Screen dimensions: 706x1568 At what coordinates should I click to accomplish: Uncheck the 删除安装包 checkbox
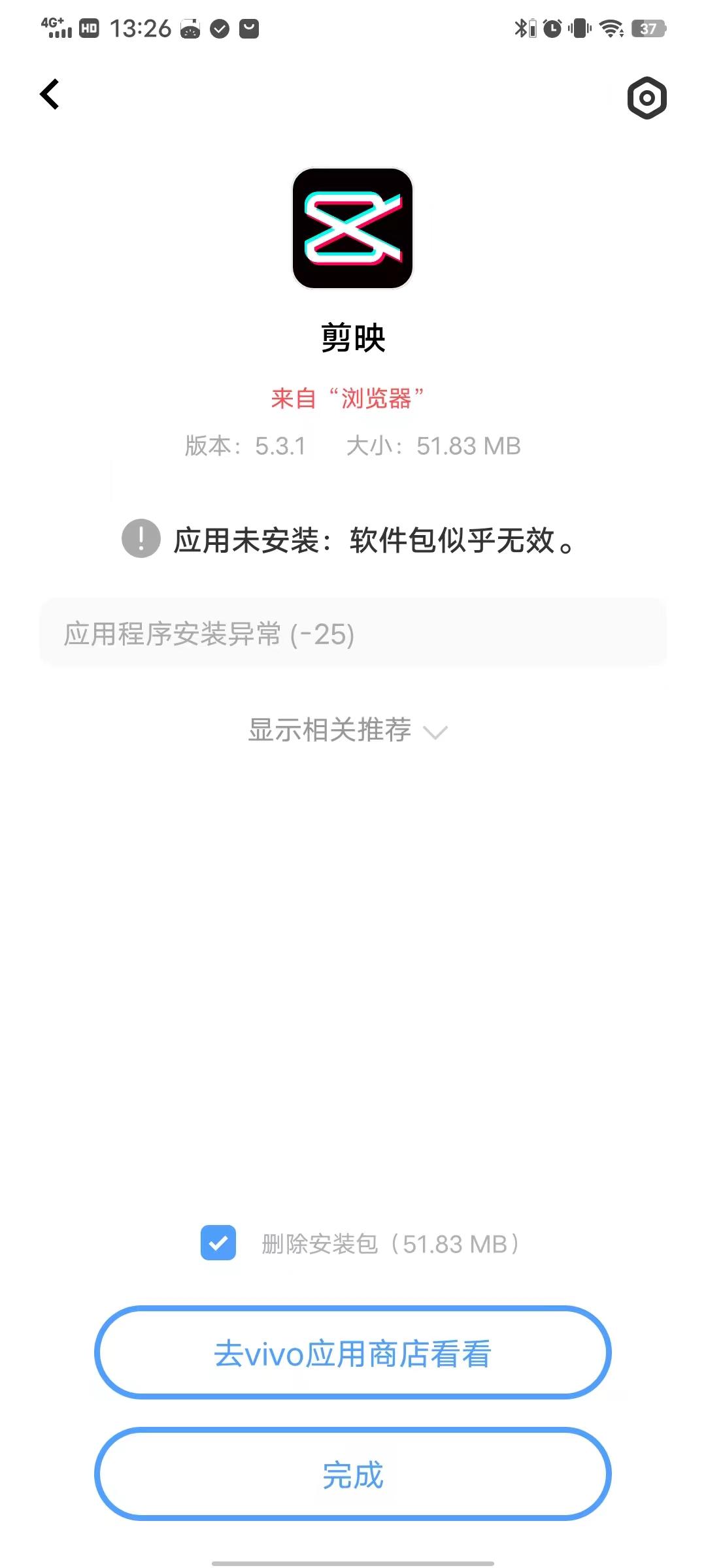pos(218,1243)
